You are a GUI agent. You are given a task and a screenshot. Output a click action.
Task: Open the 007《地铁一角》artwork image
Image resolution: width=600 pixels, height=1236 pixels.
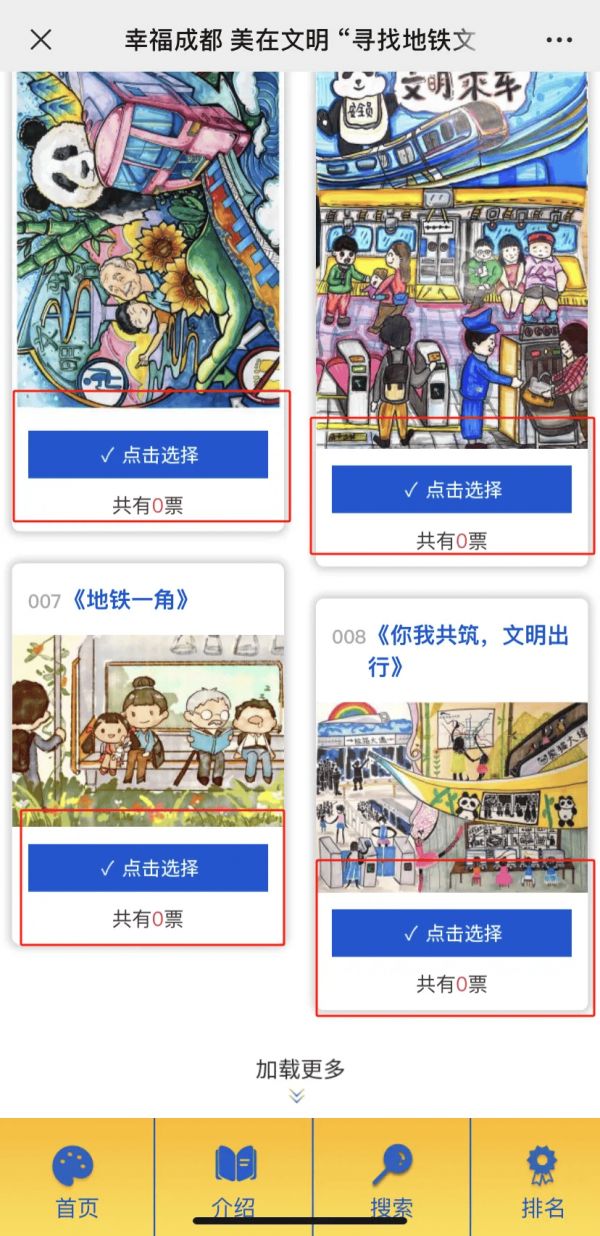pyautogui.click(x=148, y=730)
